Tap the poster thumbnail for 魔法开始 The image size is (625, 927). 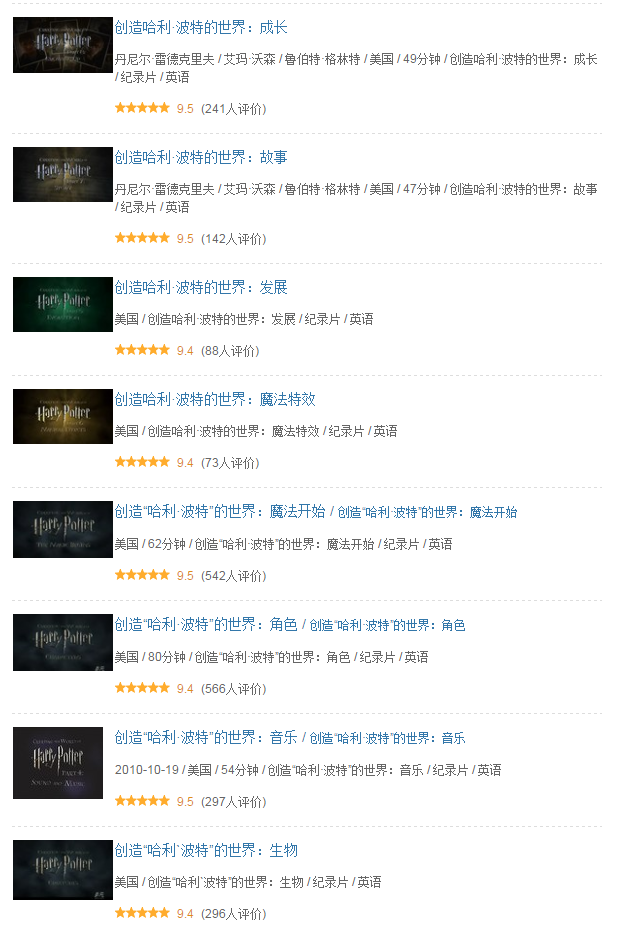point(62,529)
